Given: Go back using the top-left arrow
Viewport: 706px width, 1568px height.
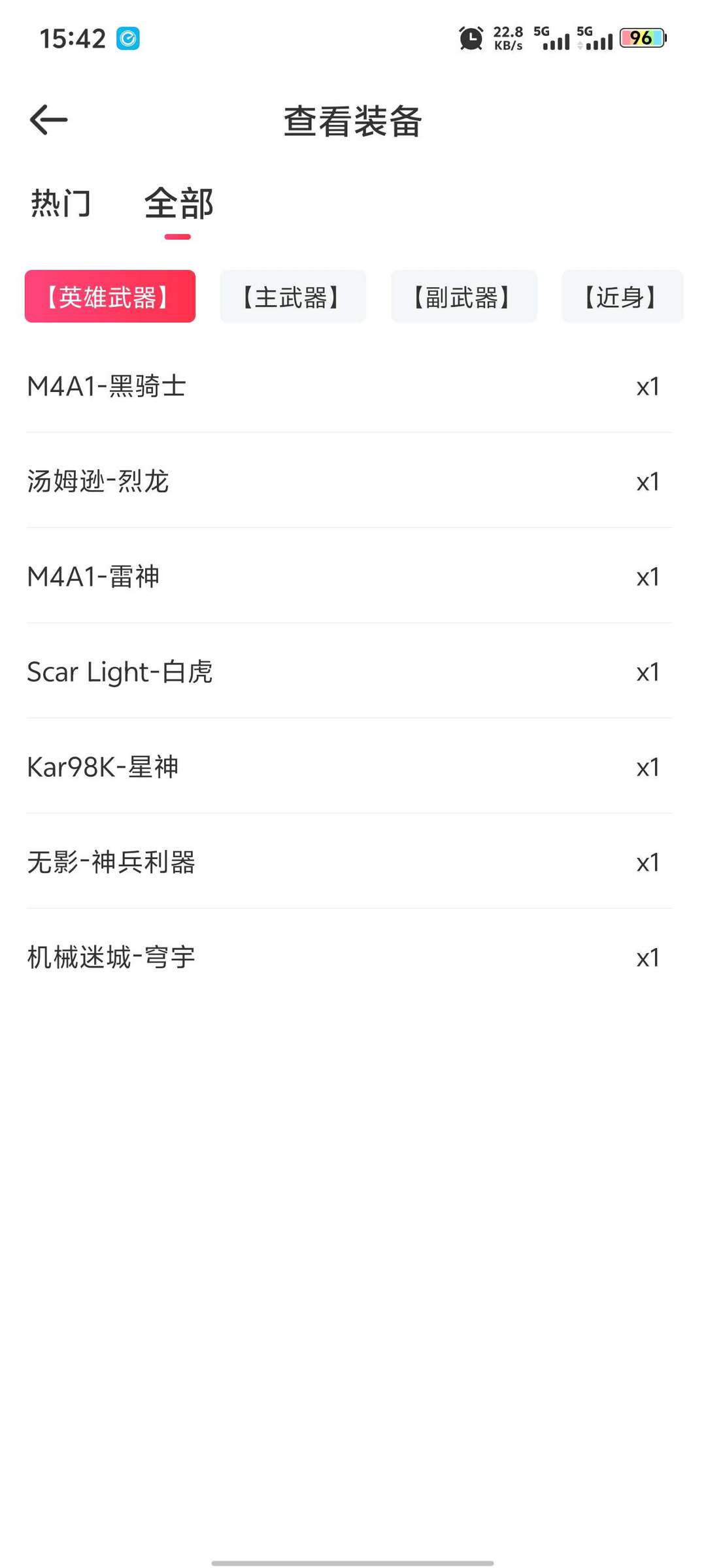Looking at the screenshot, I should [x=49, y=120].
